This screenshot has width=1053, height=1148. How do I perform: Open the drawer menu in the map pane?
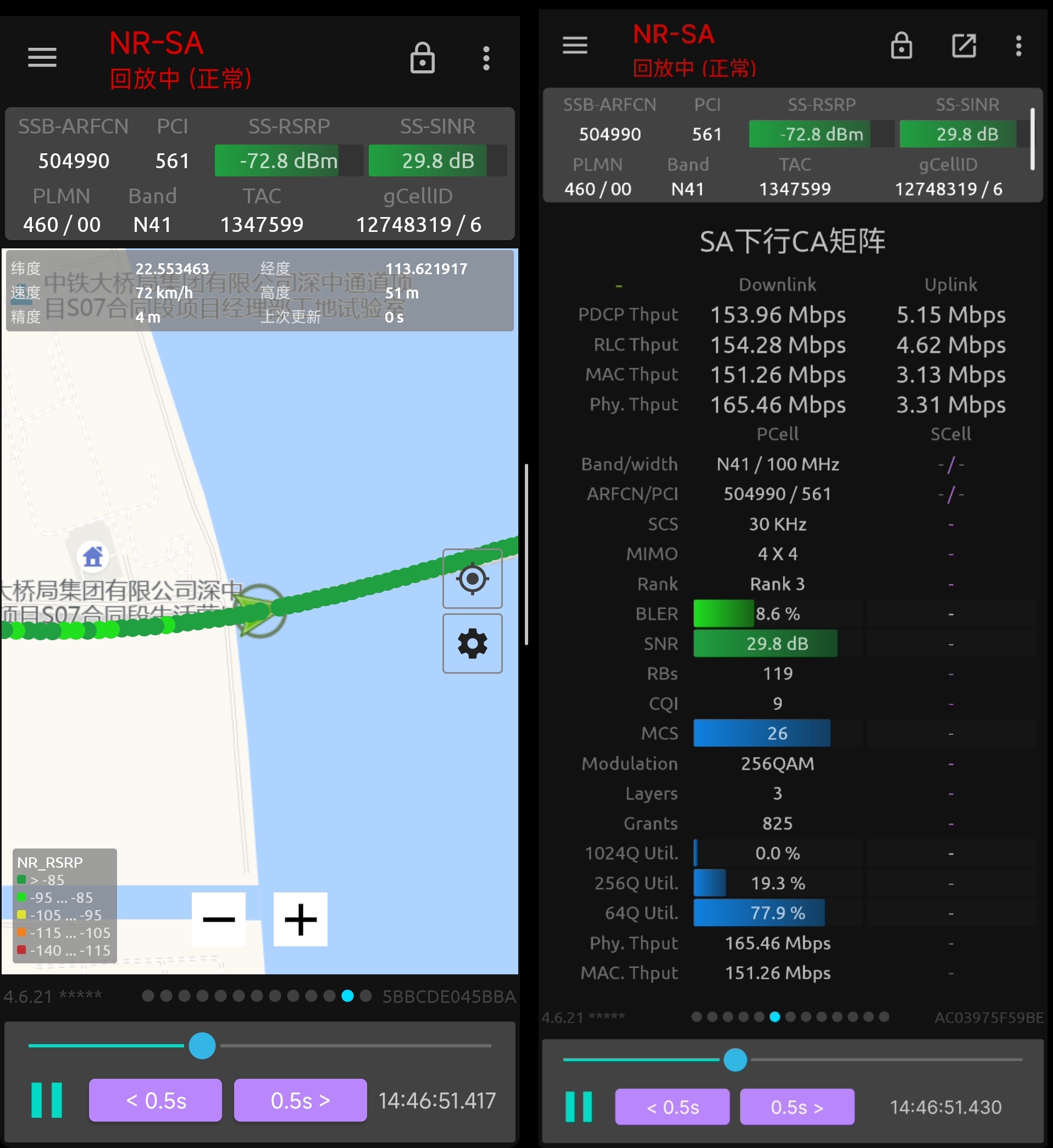pos(42,57)
